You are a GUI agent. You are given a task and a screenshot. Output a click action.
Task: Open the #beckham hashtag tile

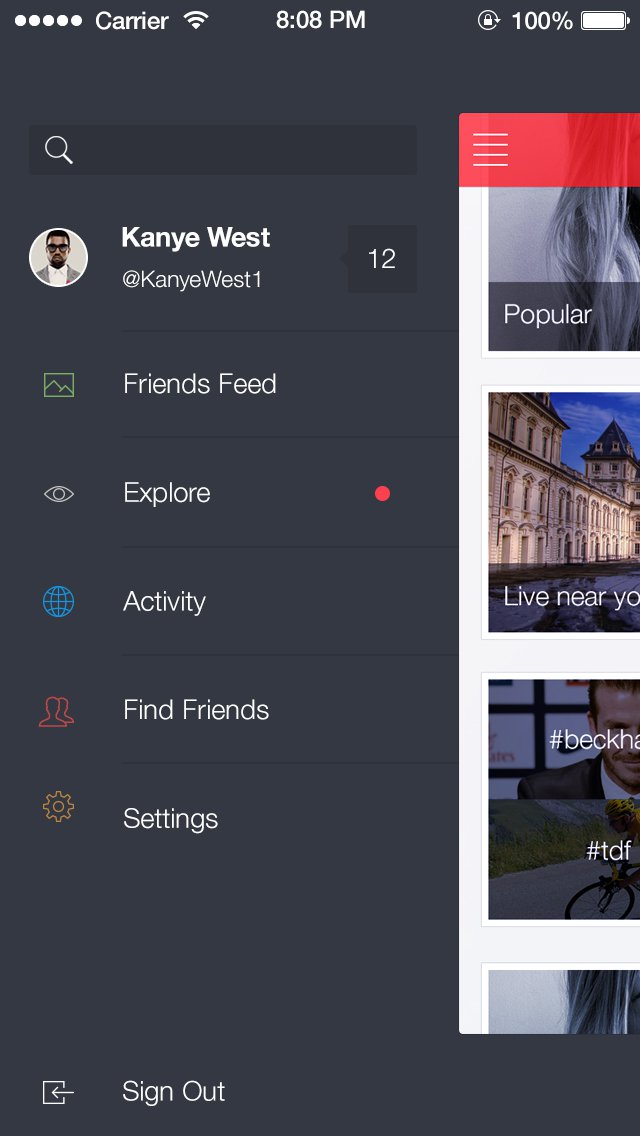564,739
